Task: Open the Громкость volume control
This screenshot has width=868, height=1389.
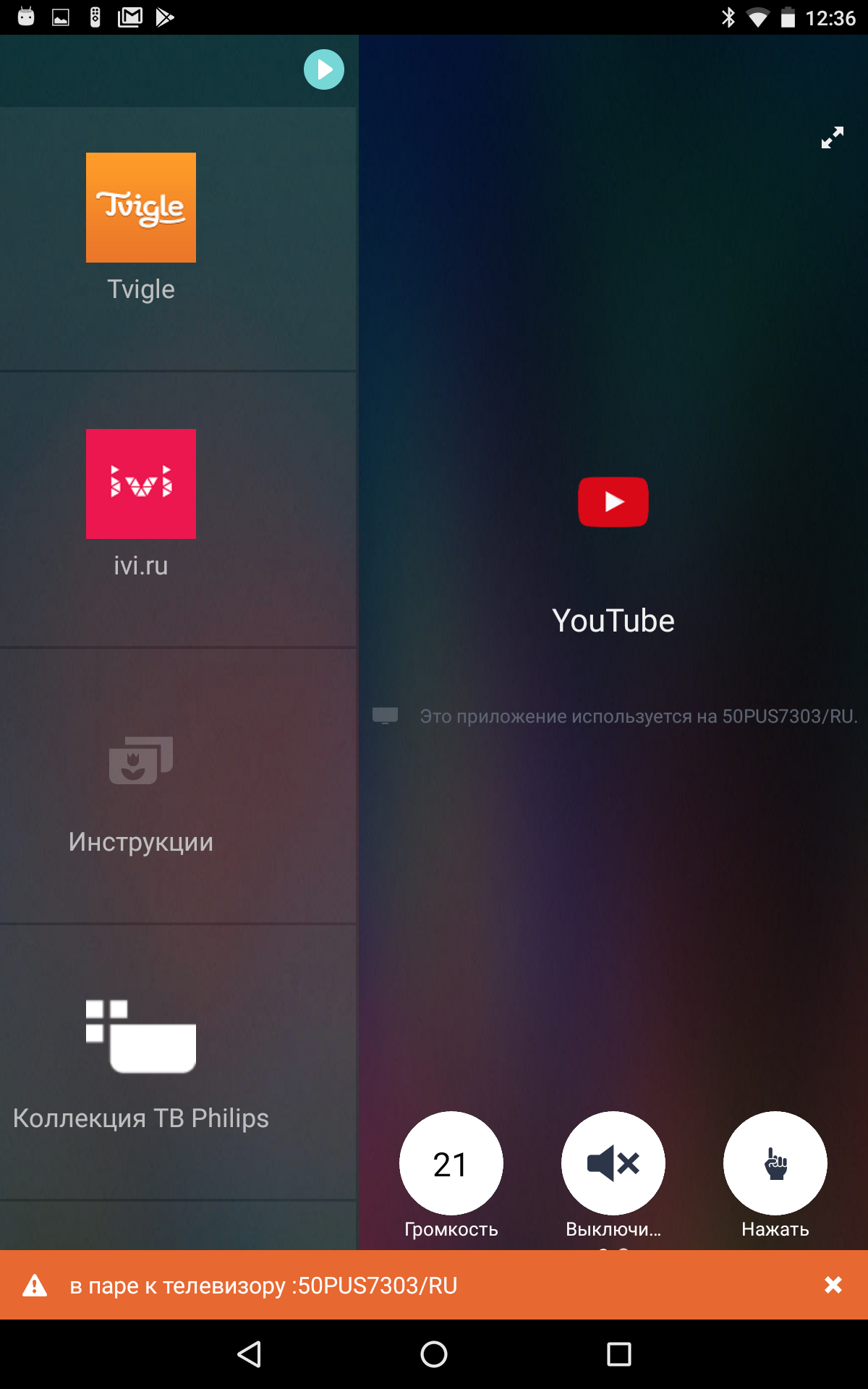Action: pos(451,1163)
